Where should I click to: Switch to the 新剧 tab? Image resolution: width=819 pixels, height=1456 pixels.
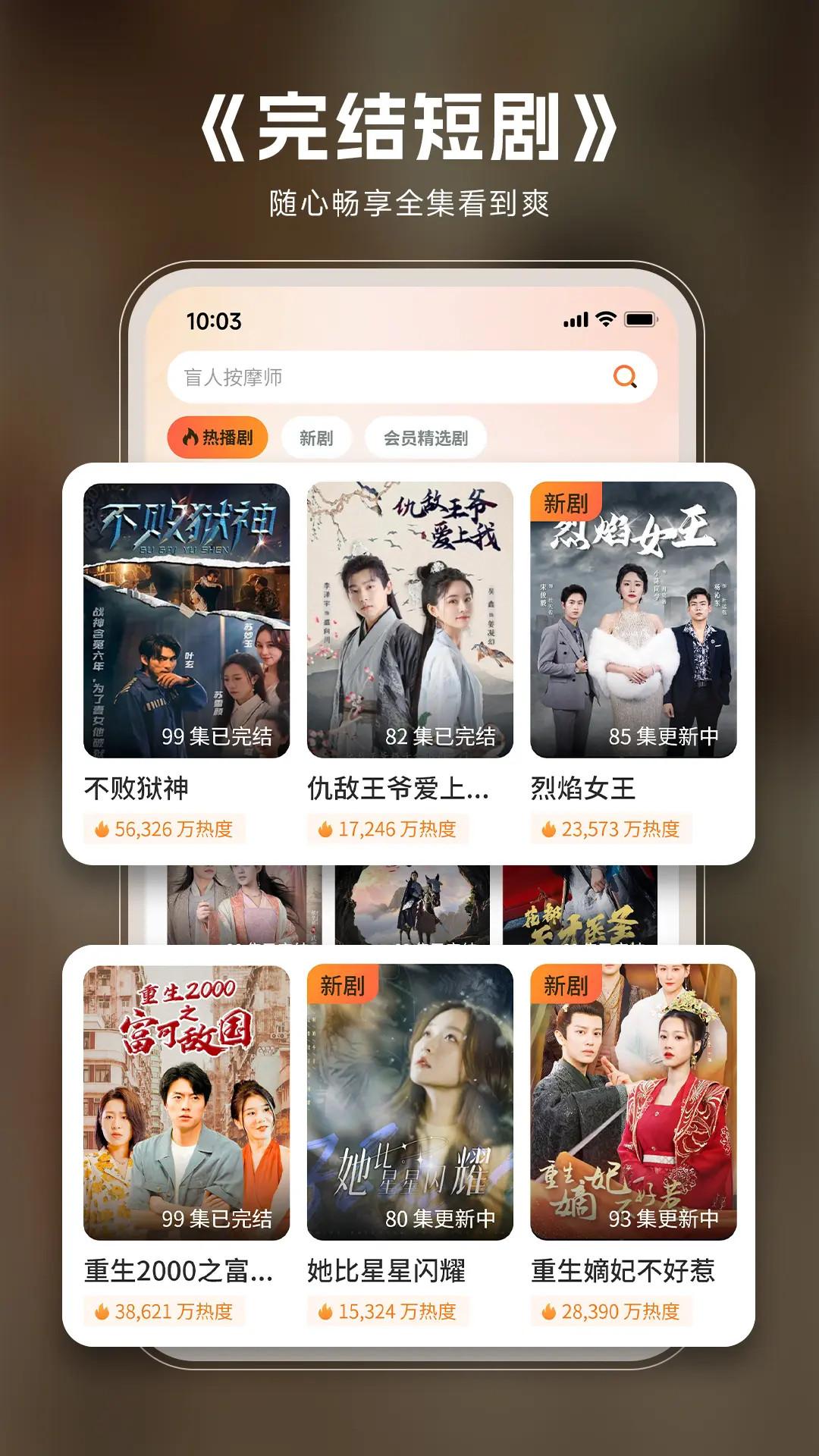[316, 437]
